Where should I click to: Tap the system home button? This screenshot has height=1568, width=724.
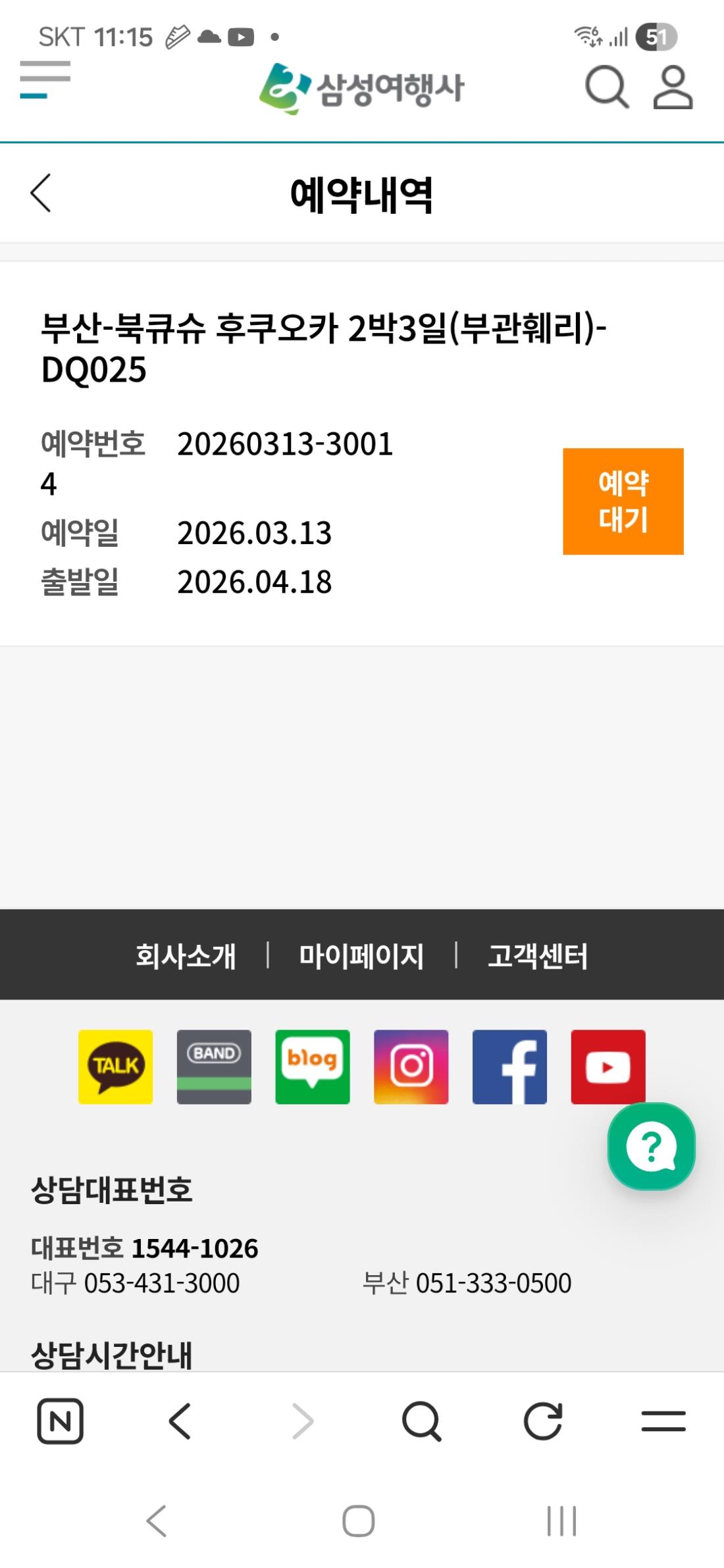click(359, 1521)
